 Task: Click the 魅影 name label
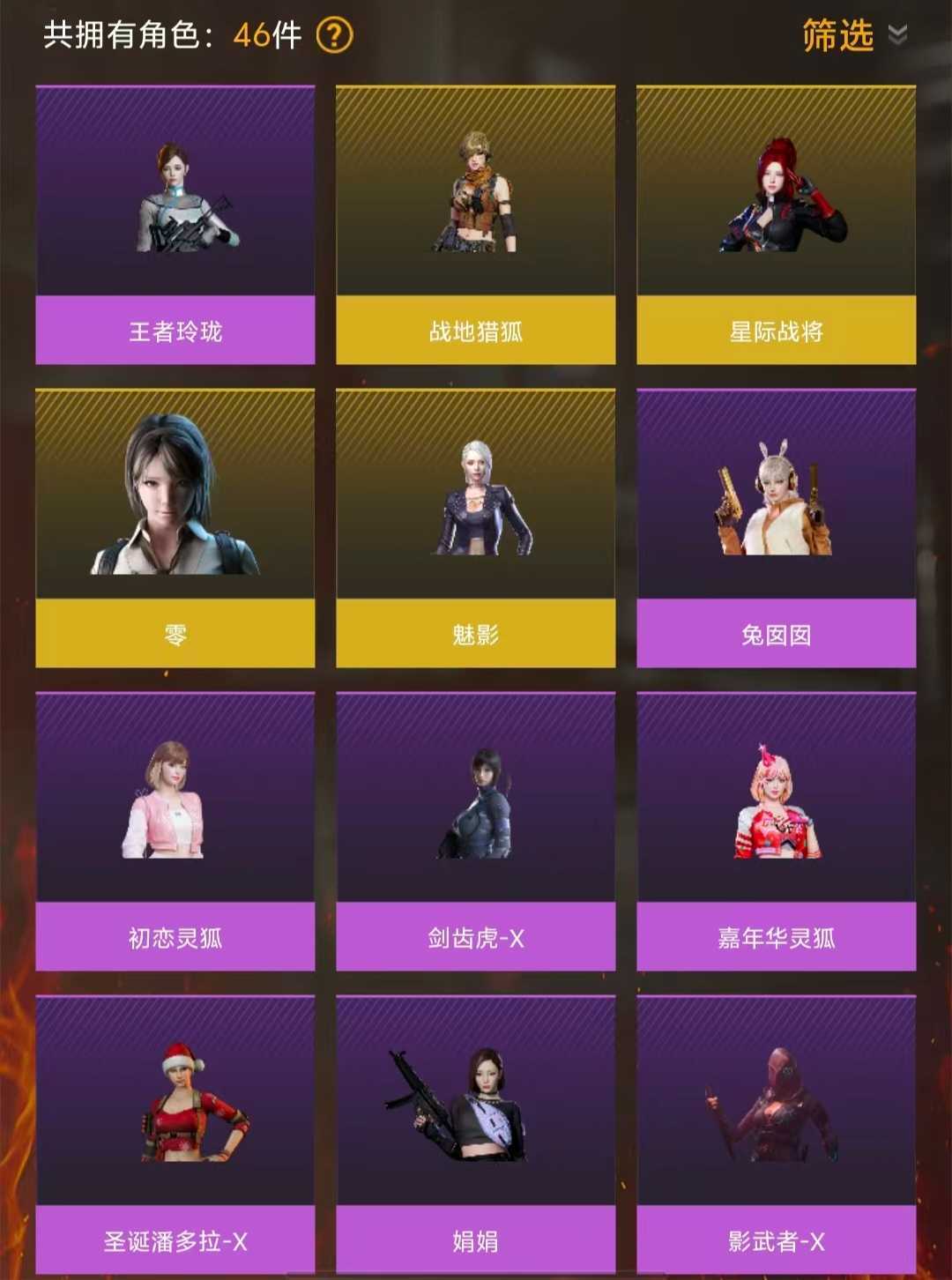tap(474, 633)
